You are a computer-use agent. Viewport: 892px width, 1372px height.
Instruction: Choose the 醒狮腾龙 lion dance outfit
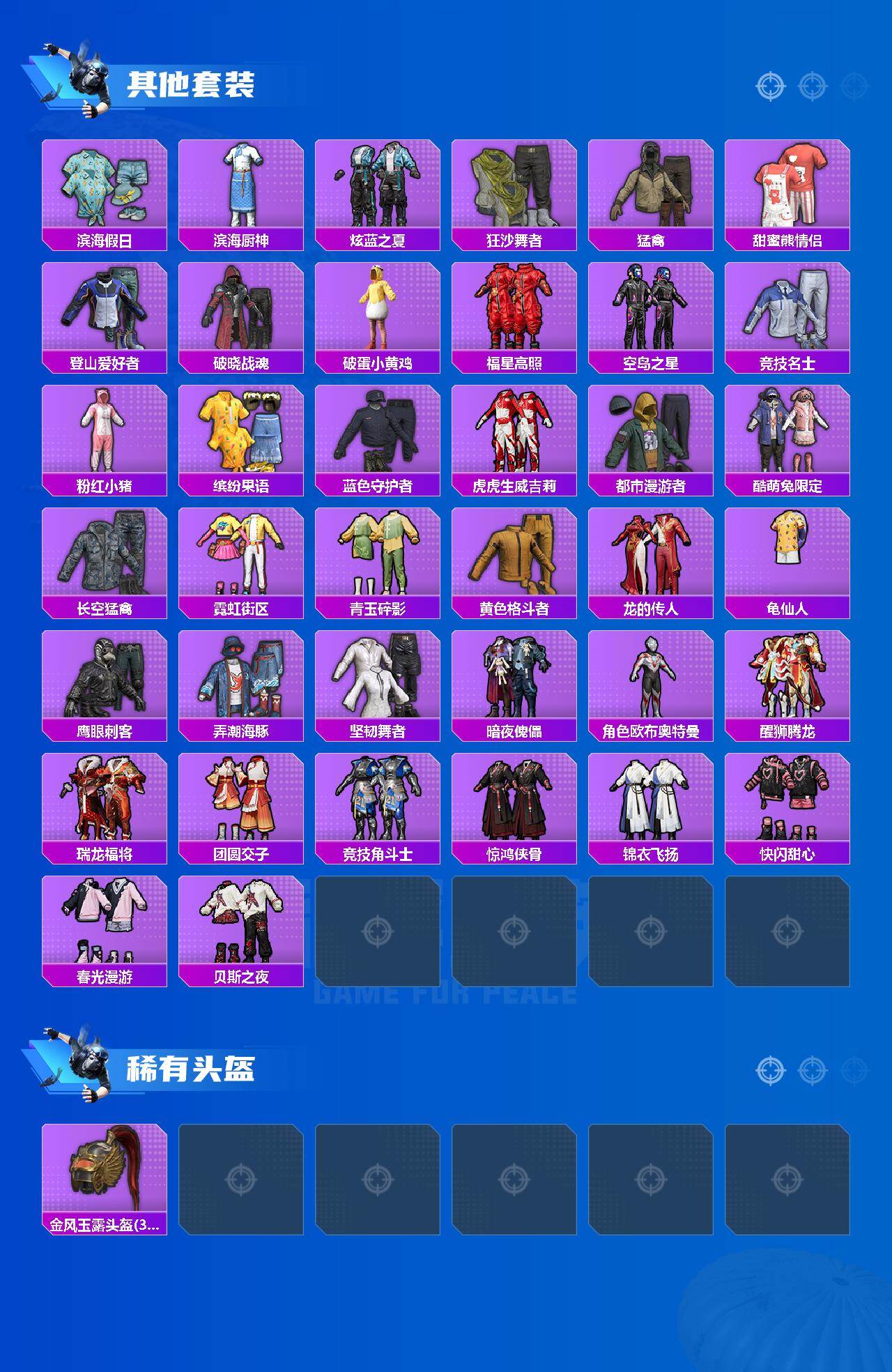pyautogui.click(x=788, y=673)
